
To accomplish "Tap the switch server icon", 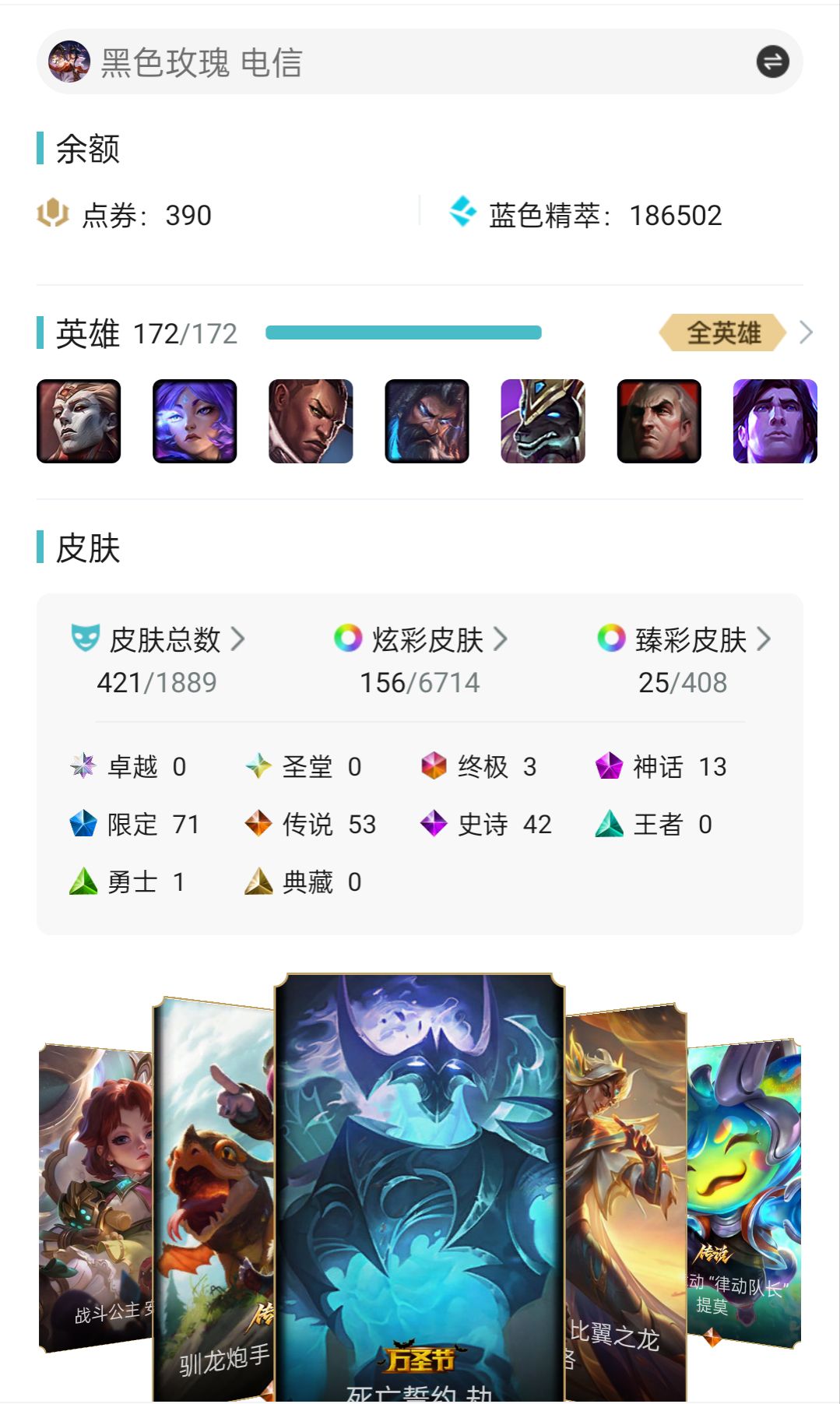I will pos(772,62).
